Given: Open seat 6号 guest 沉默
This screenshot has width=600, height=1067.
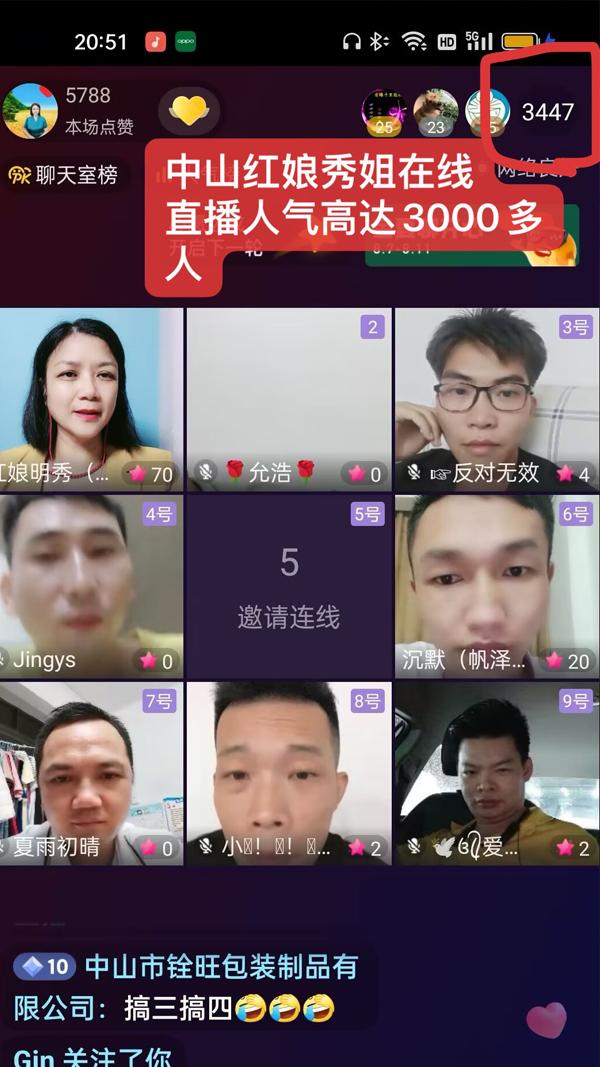Looking at the screenshot, I should click(497, 586).
